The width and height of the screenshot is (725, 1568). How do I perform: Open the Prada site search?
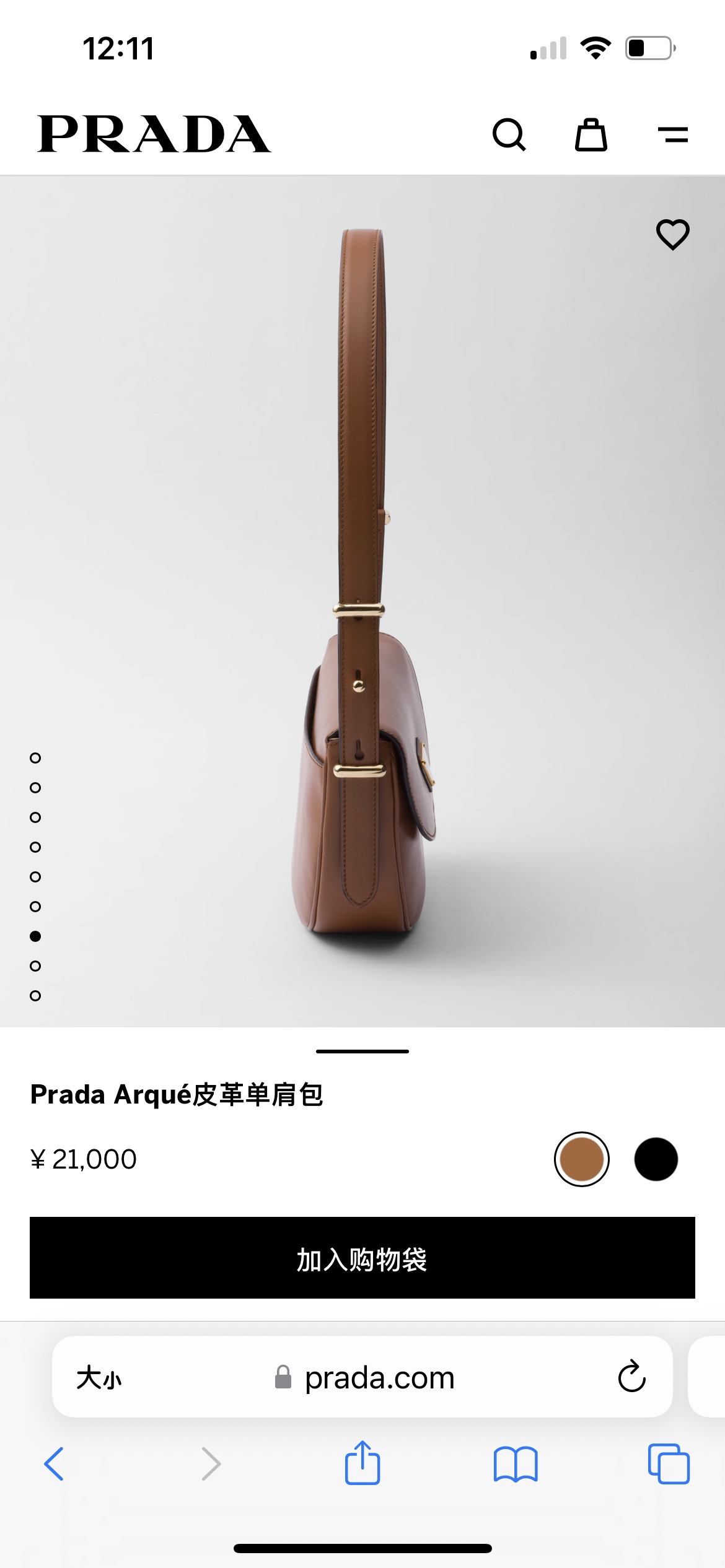[x=509, y=134]
